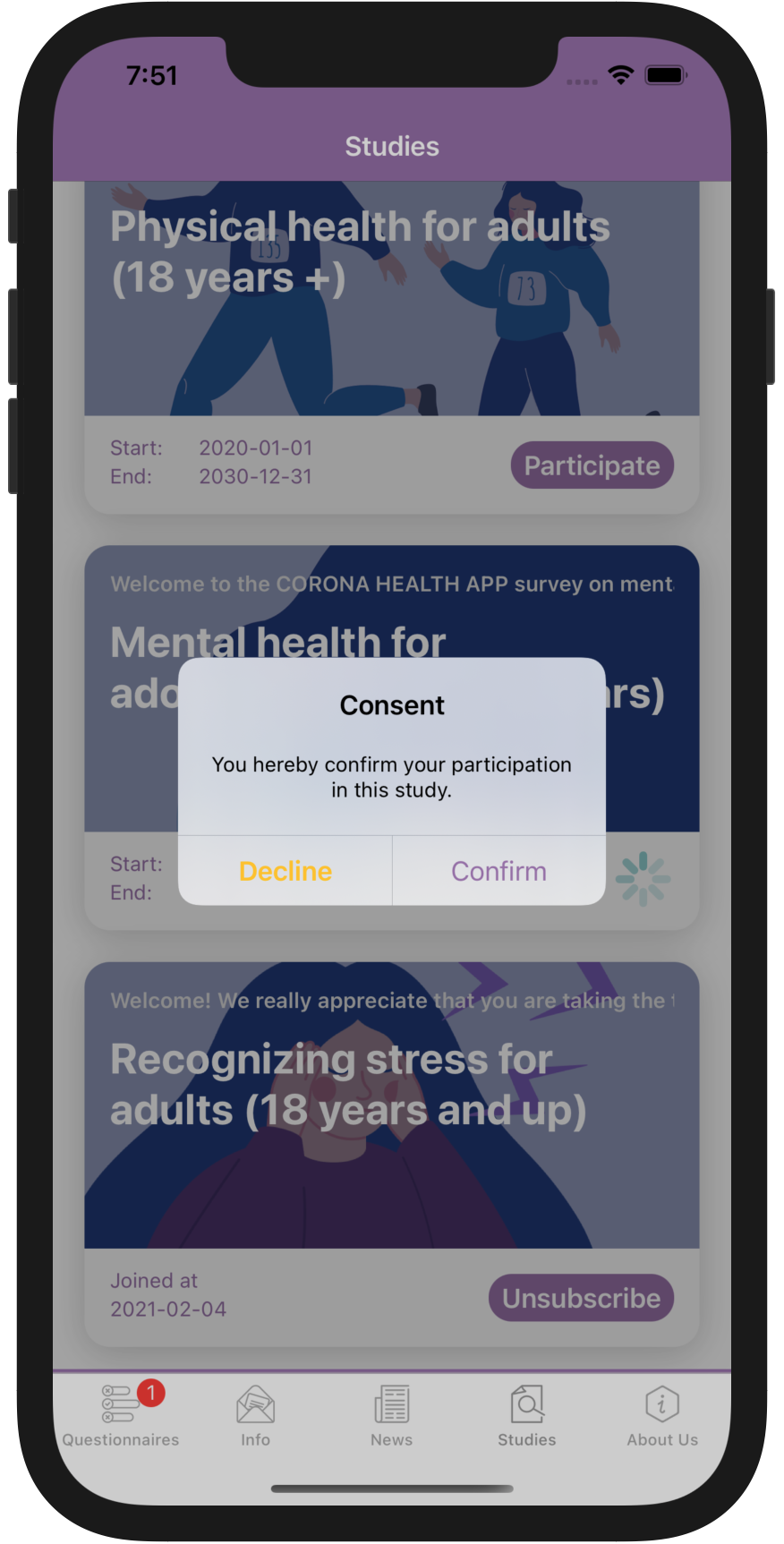Go to the News tab
This screenshot has height=1544, width=784.
[391, 1416]
